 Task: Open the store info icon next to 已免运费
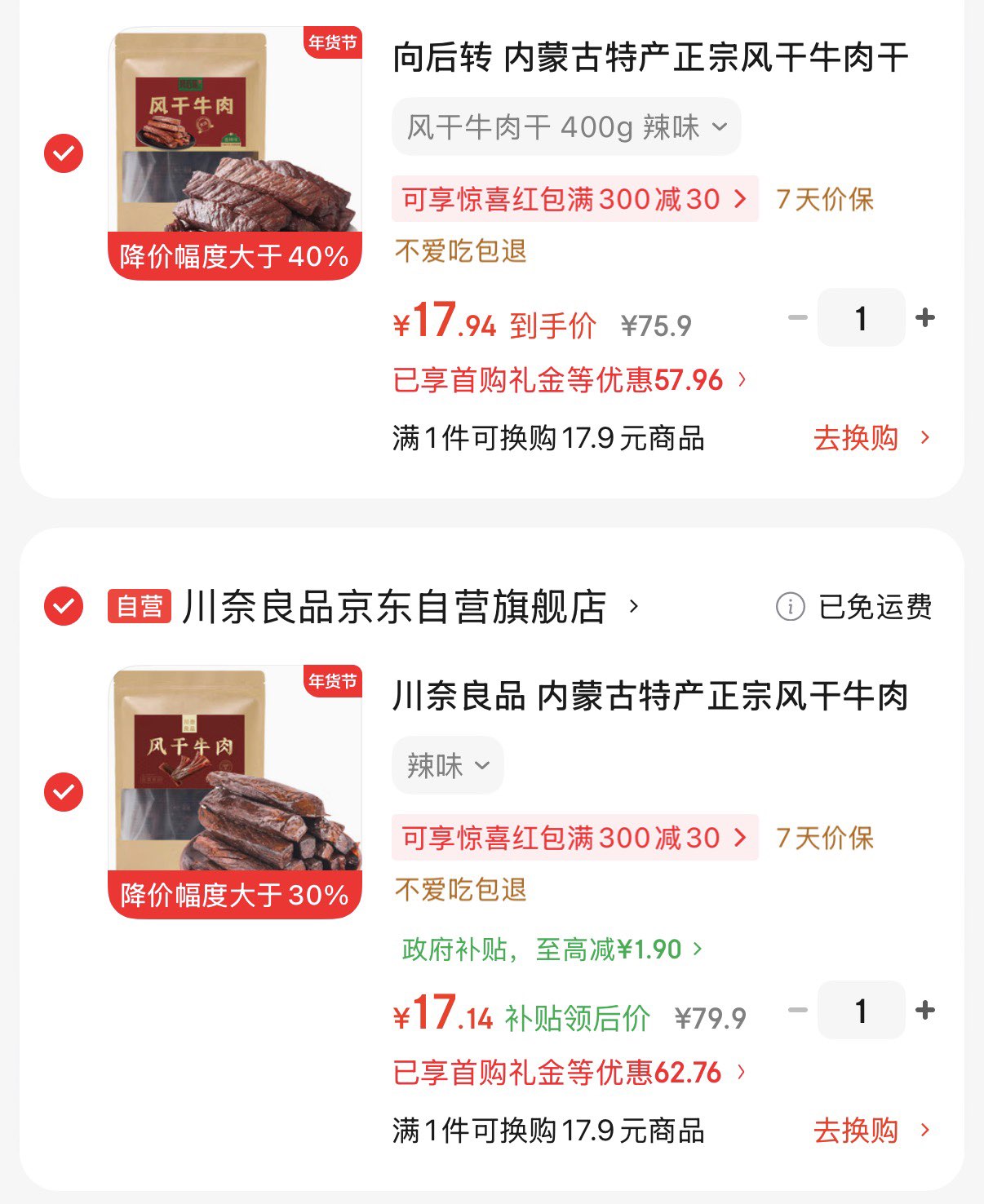point(790,604)
